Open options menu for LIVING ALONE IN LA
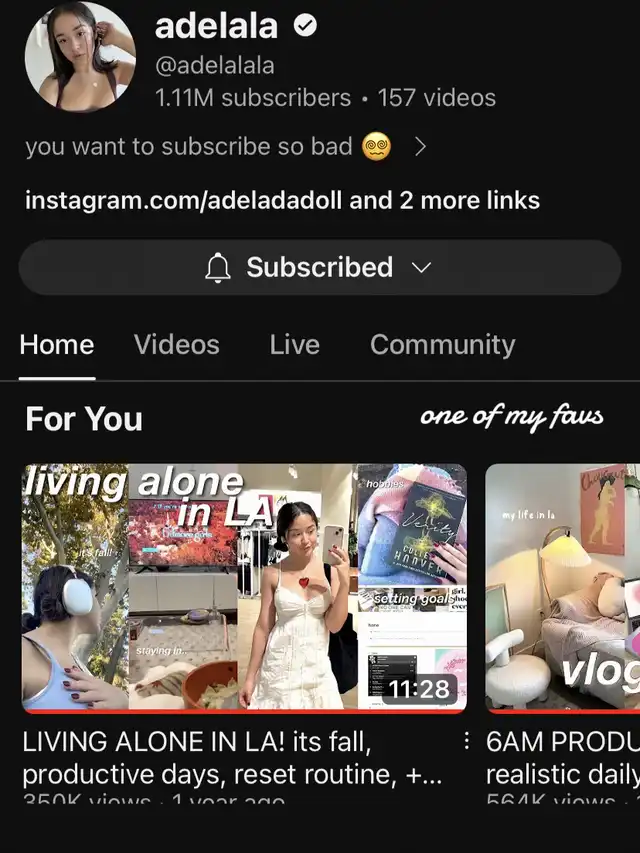 click(x=466, y=742)
